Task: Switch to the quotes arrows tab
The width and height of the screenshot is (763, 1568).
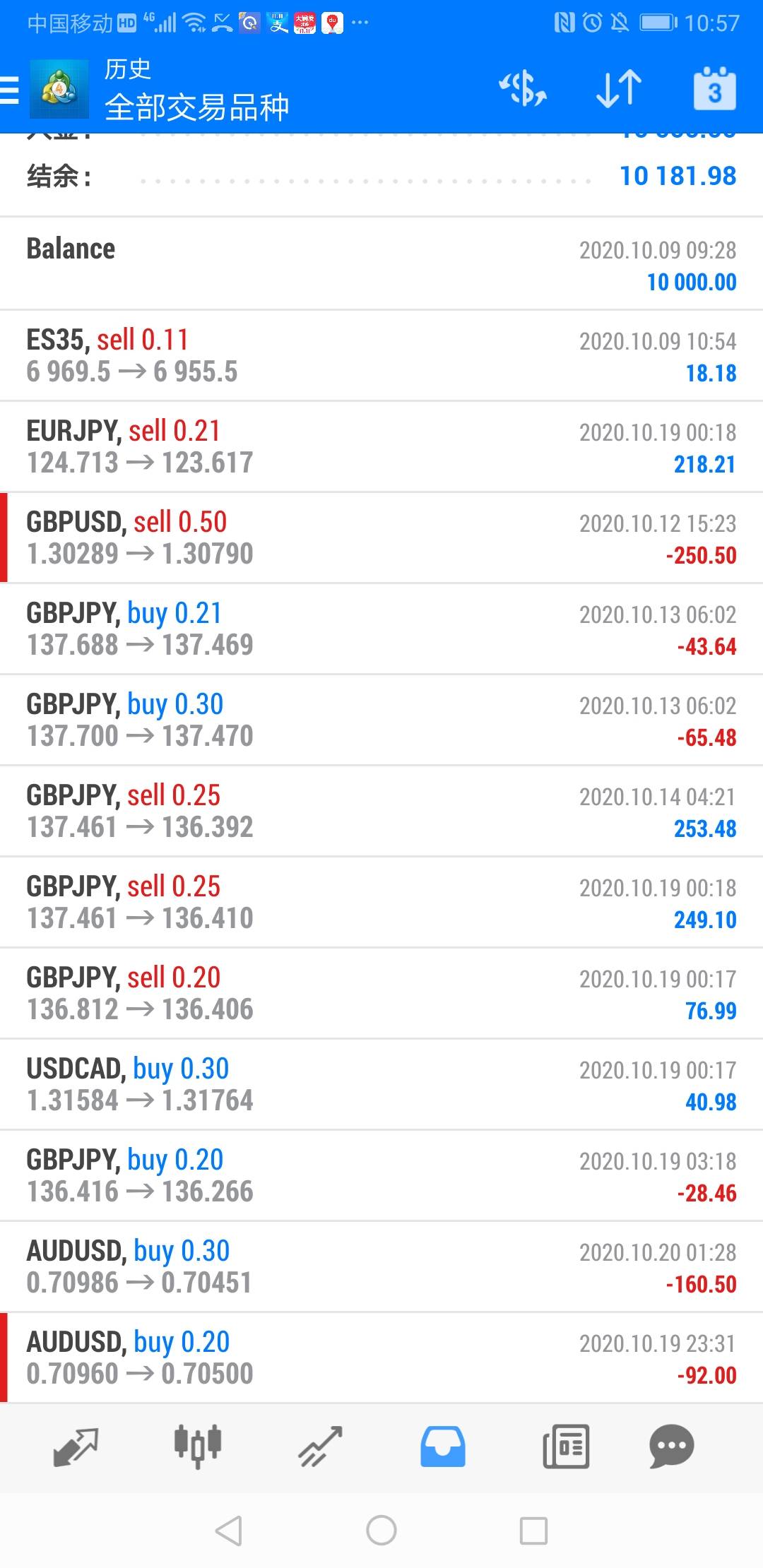Action: (x=76, y=1447)
